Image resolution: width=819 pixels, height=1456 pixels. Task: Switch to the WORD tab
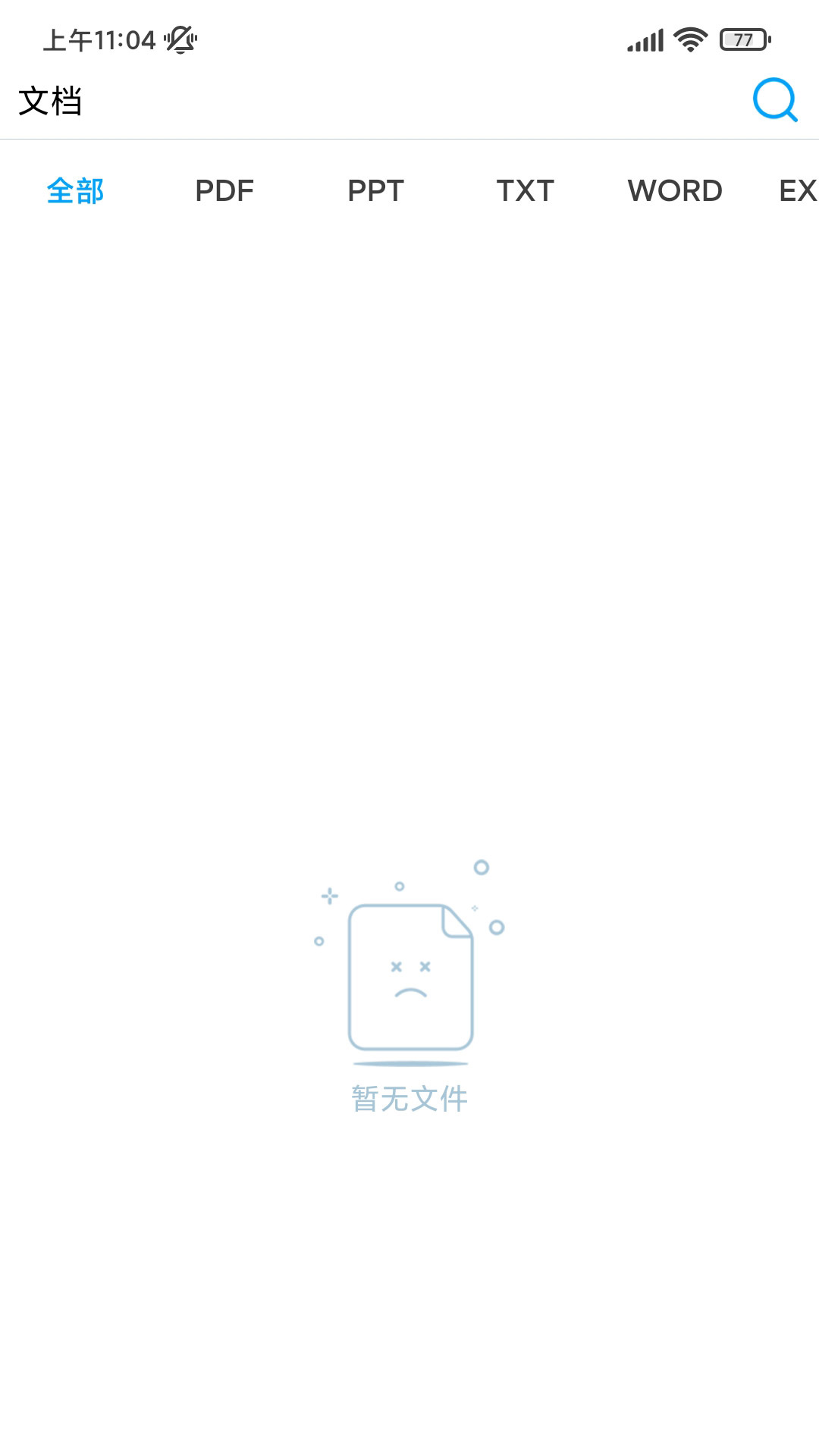pyautogui.click(x=675, y=191)
